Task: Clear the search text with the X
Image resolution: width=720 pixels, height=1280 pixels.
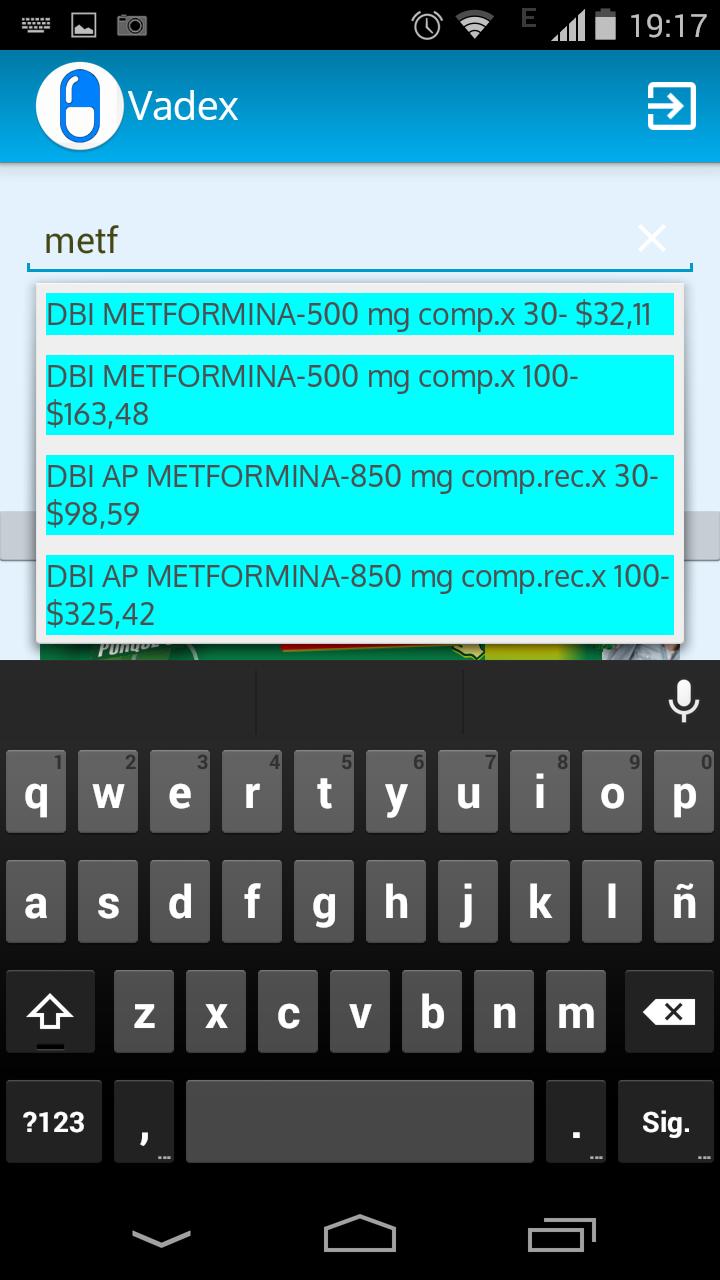Action: (x=652, y=238)
